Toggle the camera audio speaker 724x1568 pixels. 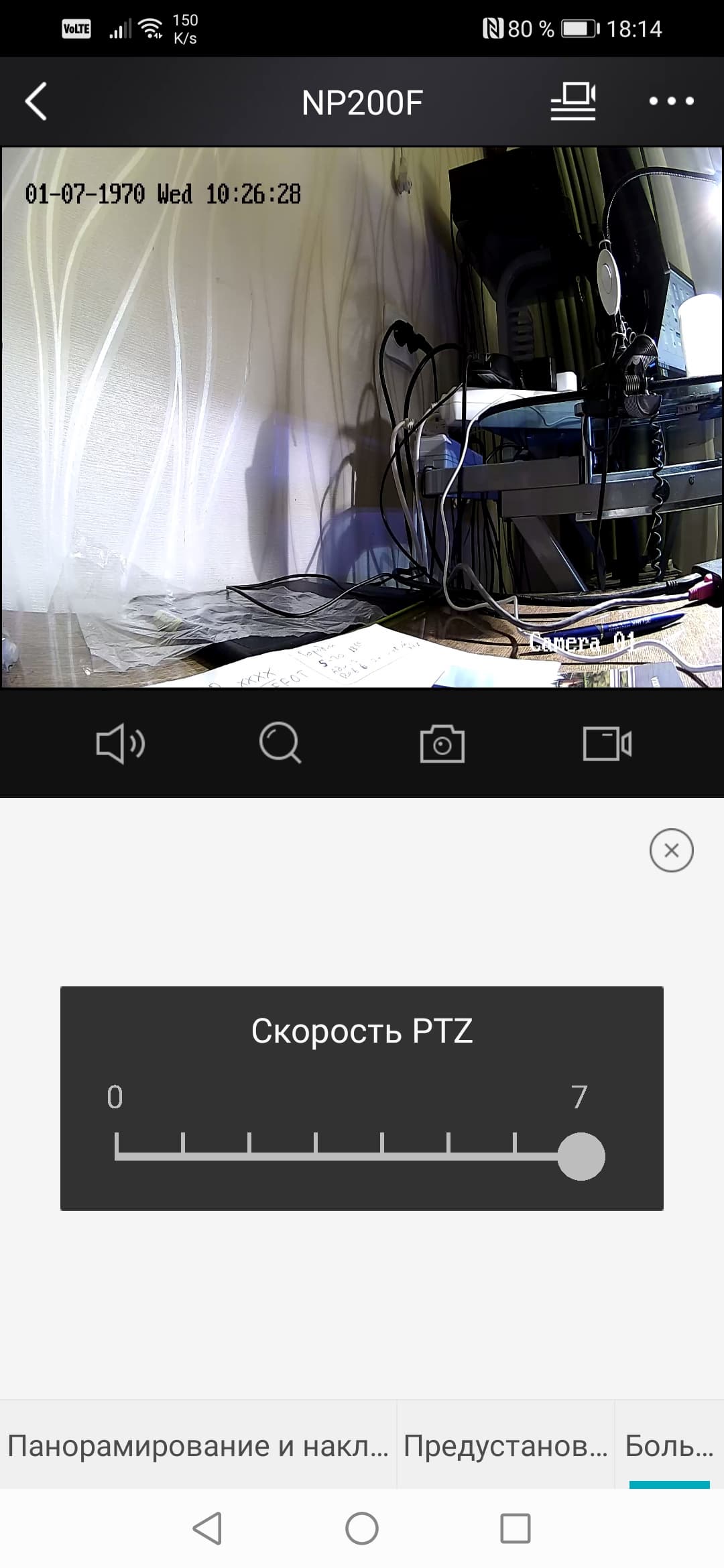pos(120,743)
